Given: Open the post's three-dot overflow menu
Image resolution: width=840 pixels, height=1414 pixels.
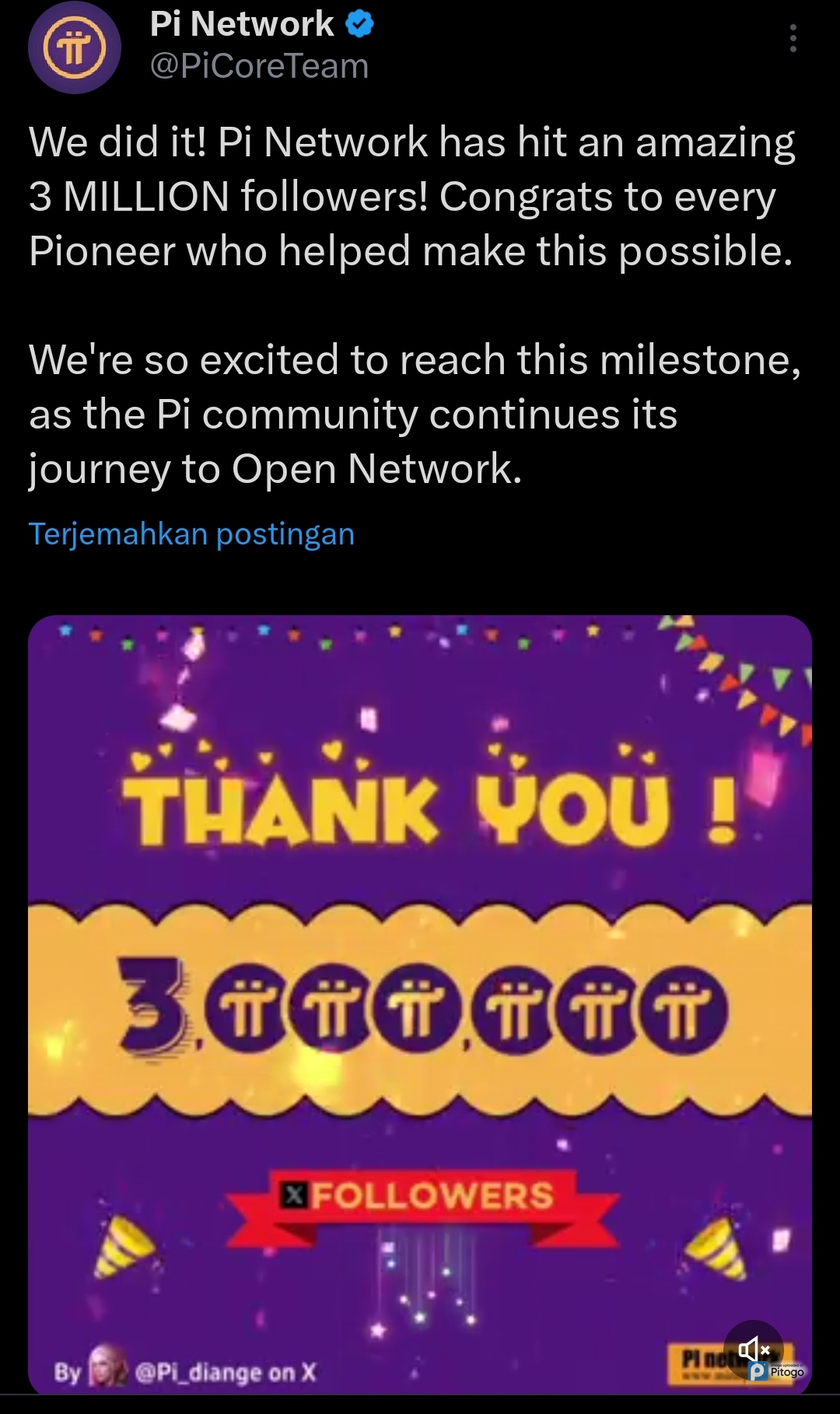Looking at the screenshot, I should click(793, 38).
